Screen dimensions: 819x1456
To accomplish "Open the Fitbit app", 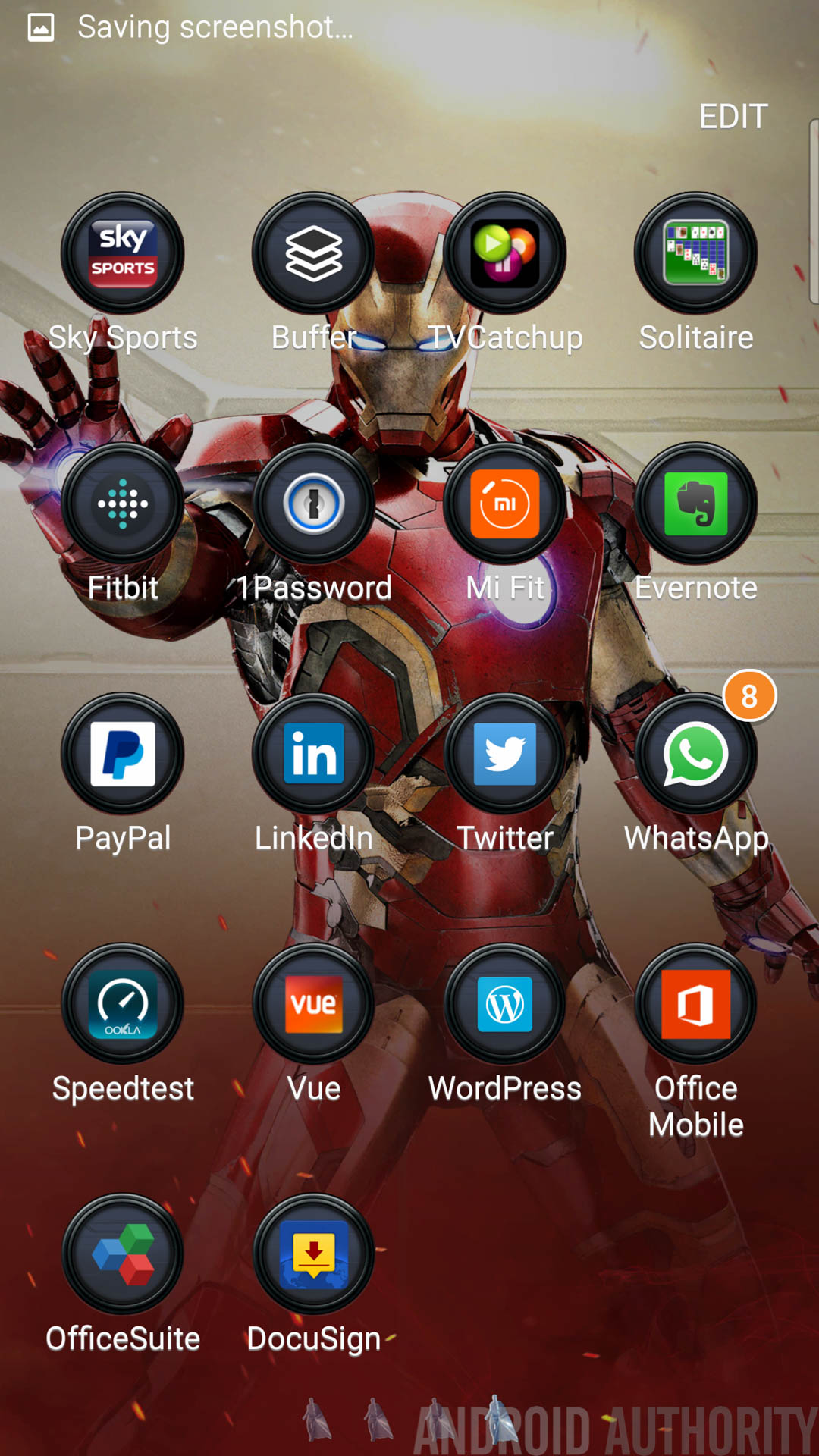I will point(123,504).
